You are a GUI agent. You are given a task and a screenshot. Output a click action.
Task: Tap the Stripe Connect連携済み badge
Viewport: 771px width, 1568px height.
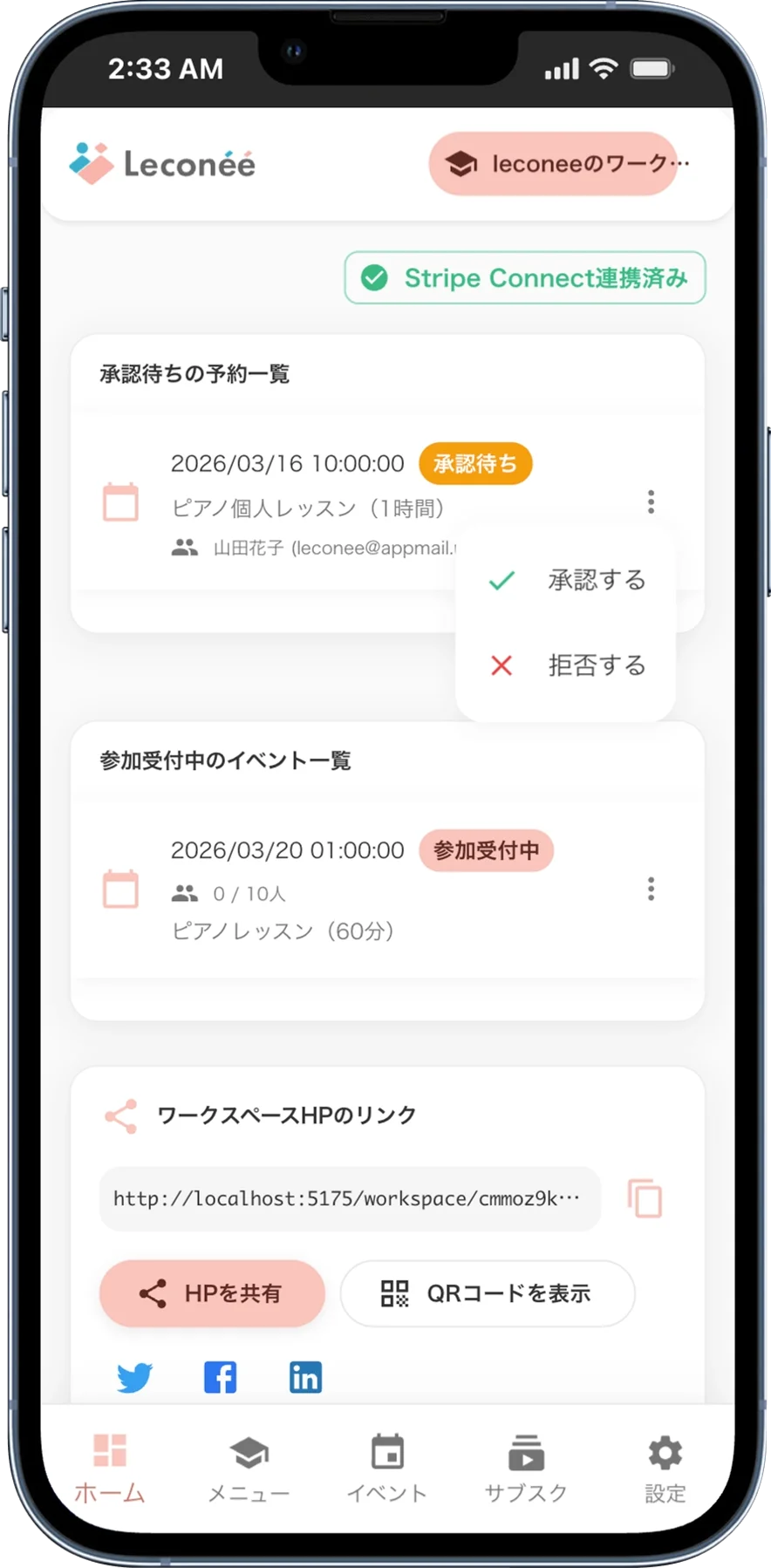[x=524, y=278]
